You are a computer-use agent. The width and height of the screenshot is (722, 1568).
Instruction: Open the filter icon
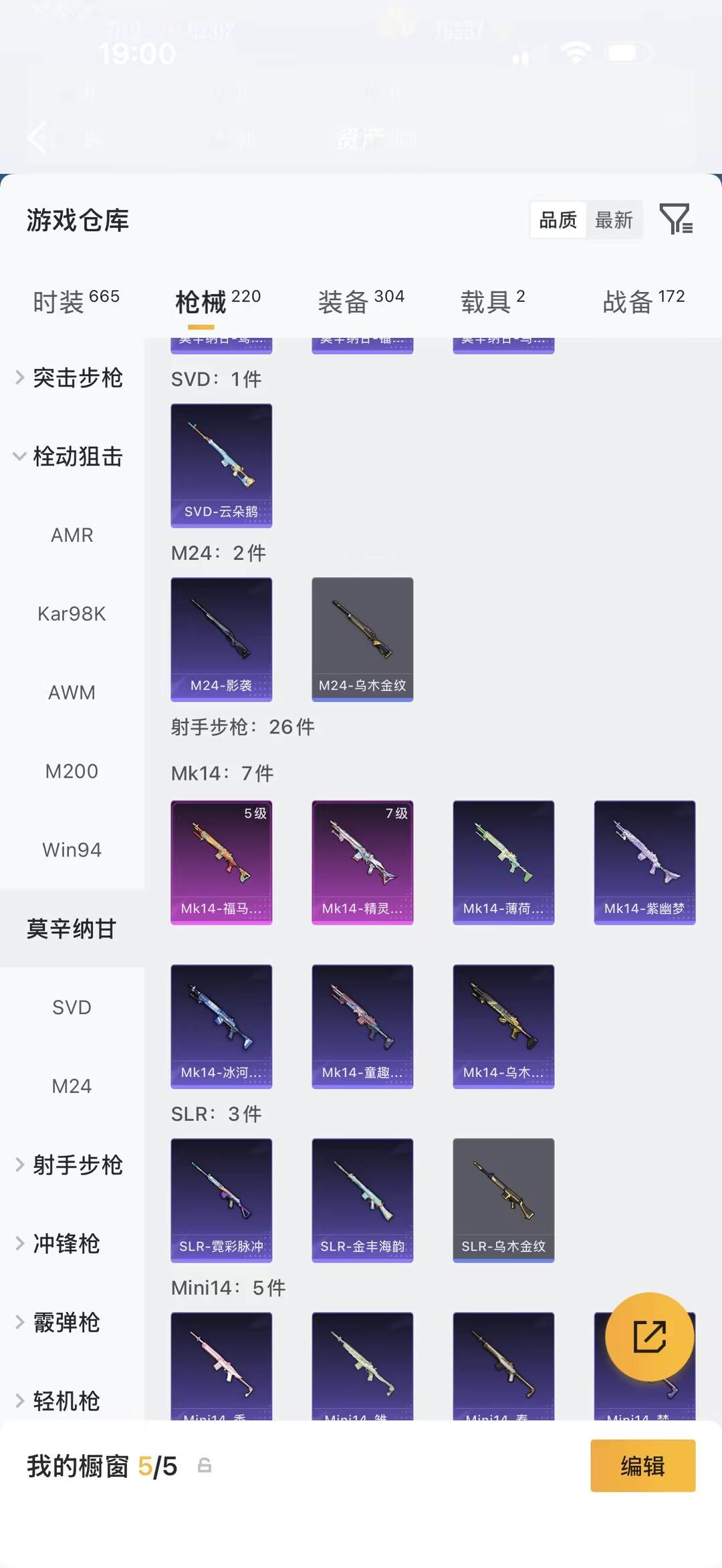coord(676,219)
